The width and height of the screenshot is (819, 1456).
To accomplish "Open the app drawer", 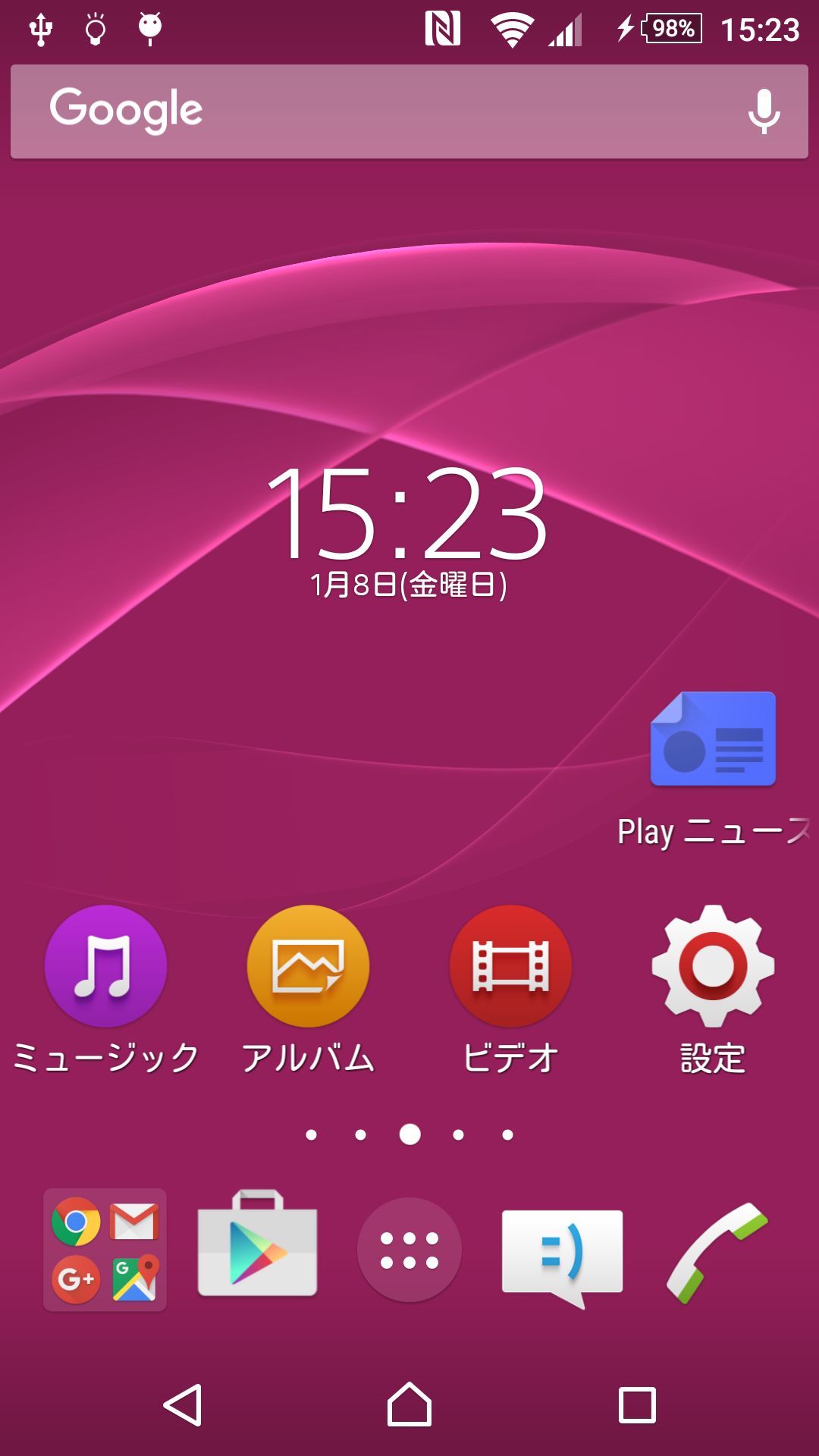I will pos(409,1250).
